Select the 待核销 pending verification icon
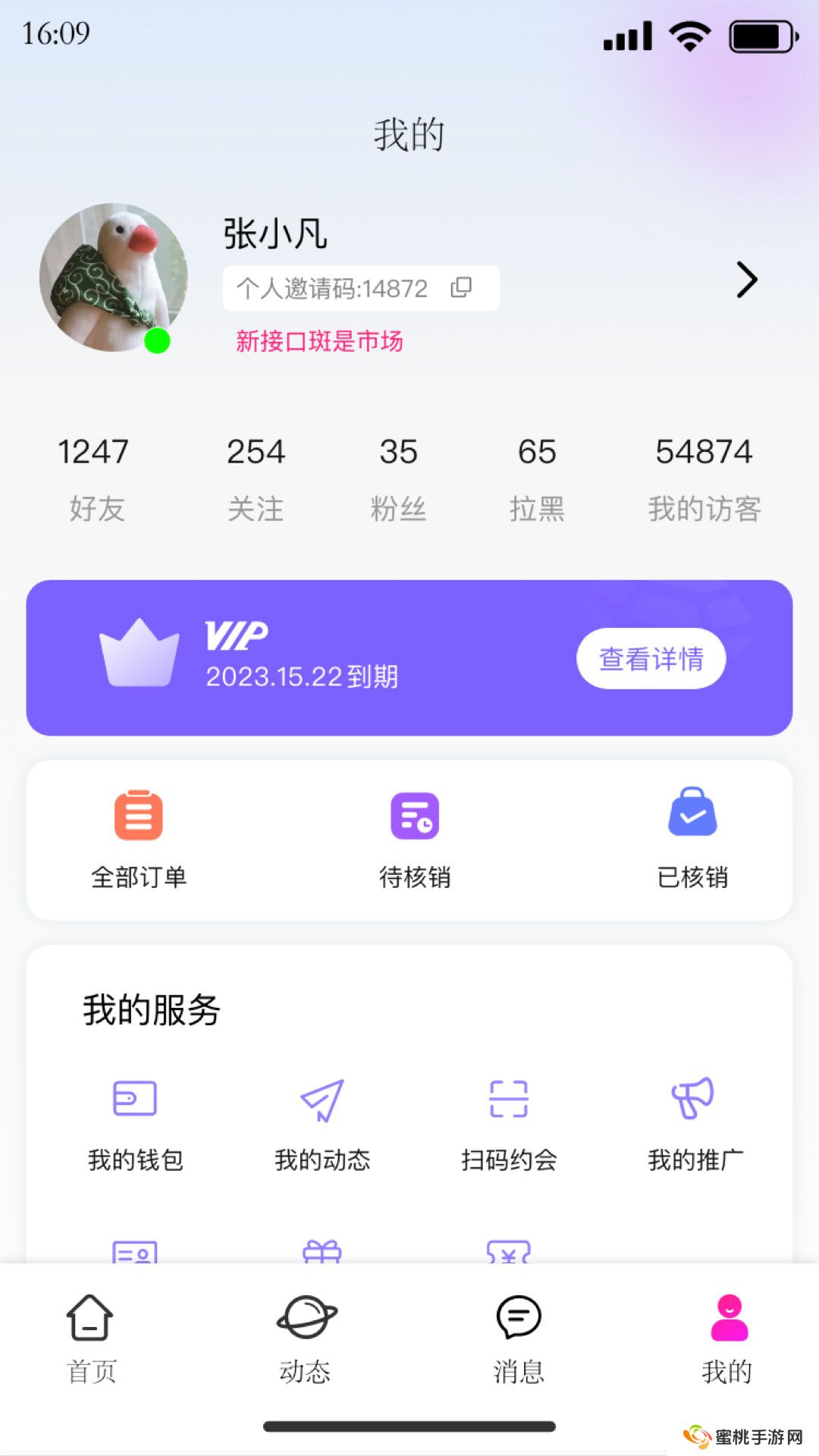 point(416,816)
